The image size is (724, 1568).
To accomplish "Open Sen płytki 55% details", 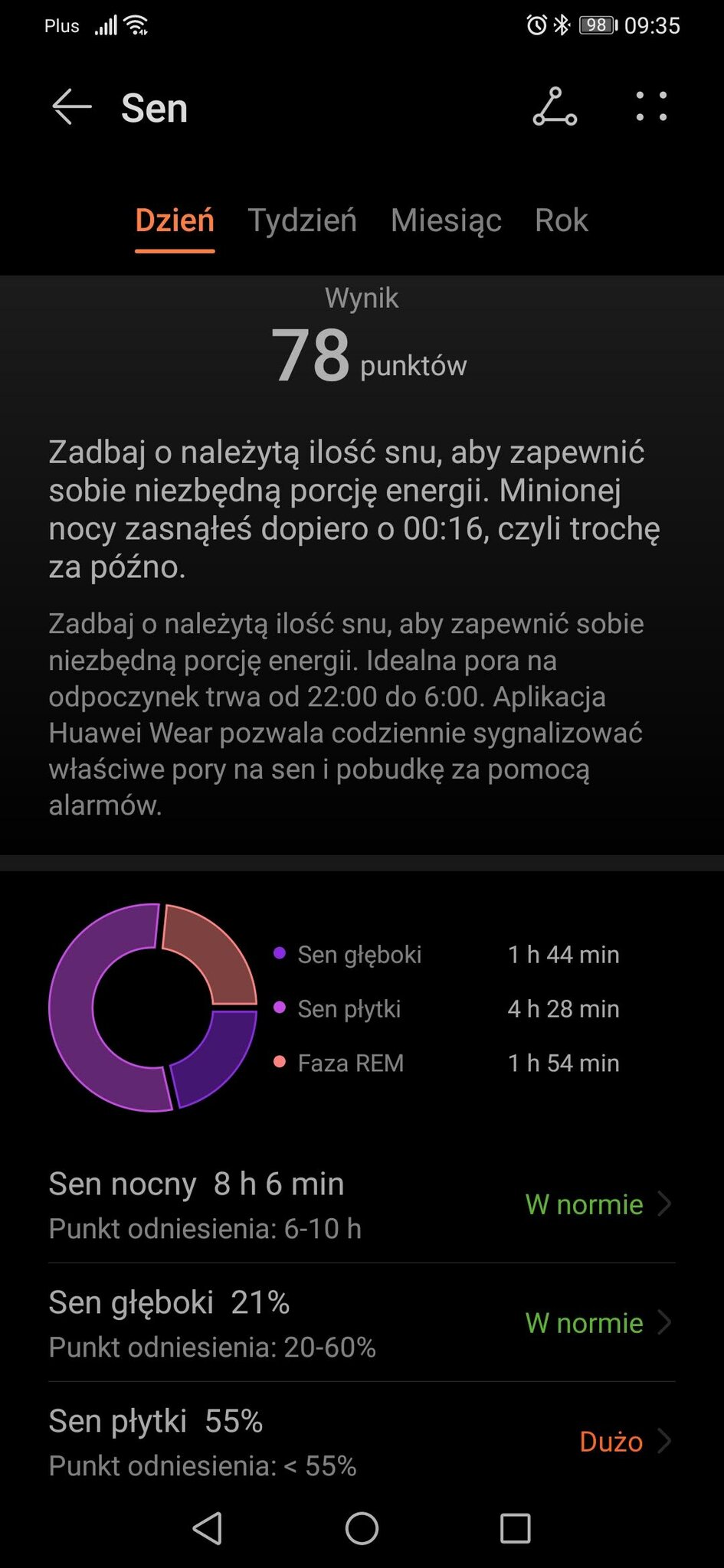I will [x=362, y=1442].
